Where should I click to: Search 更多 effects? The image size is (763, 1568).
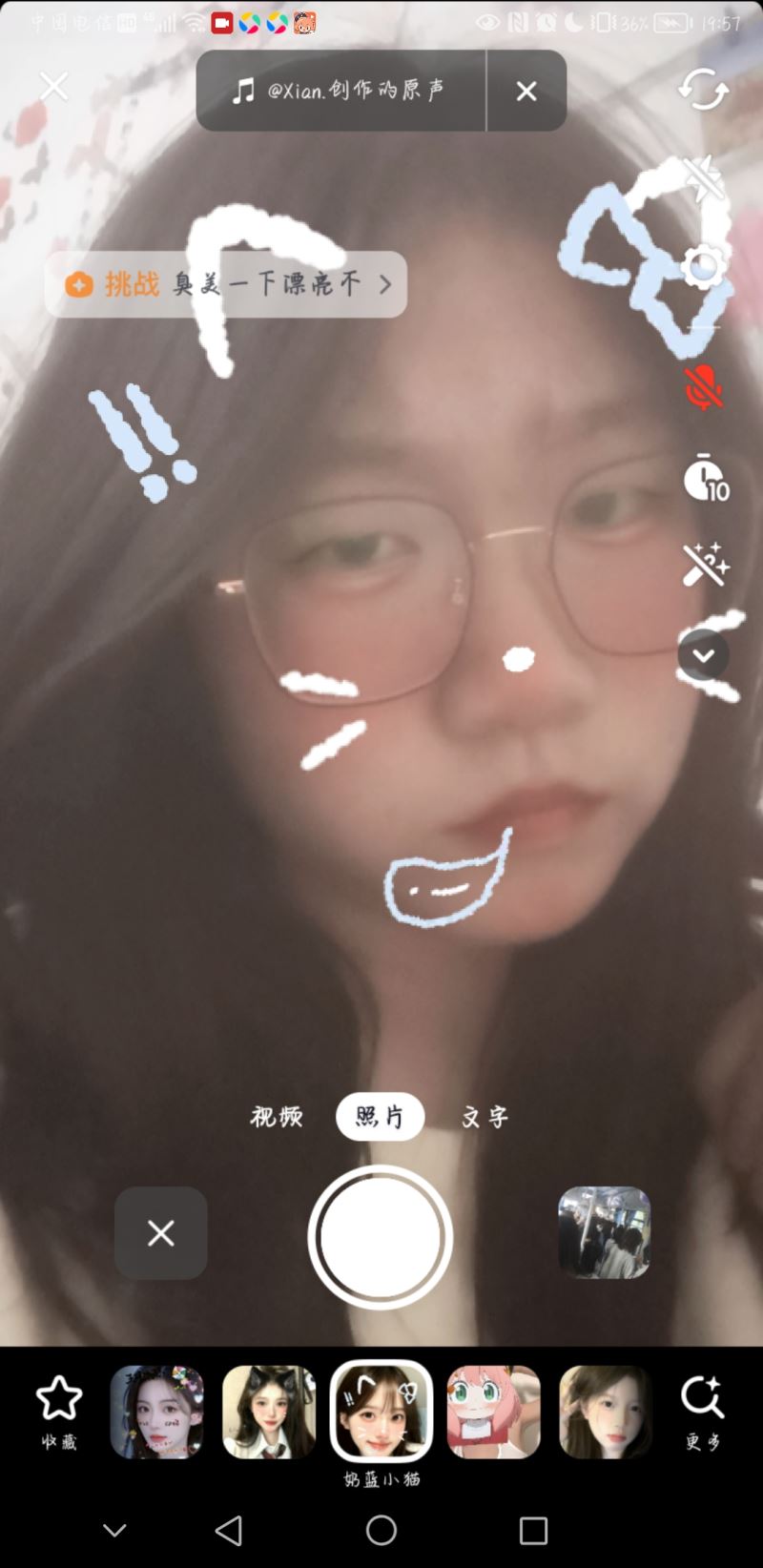tap(703, 1411)
